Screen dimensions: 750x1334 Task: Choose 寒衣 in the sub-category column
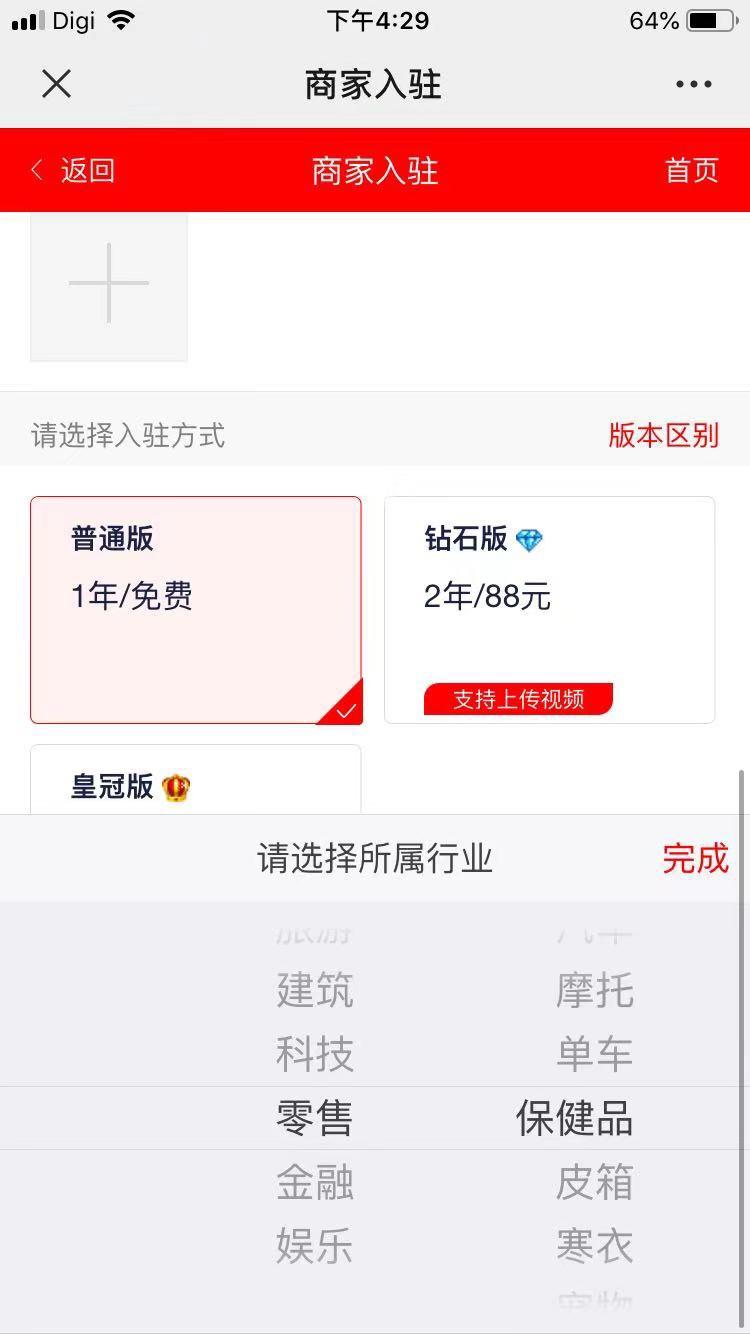point(595,1246)
